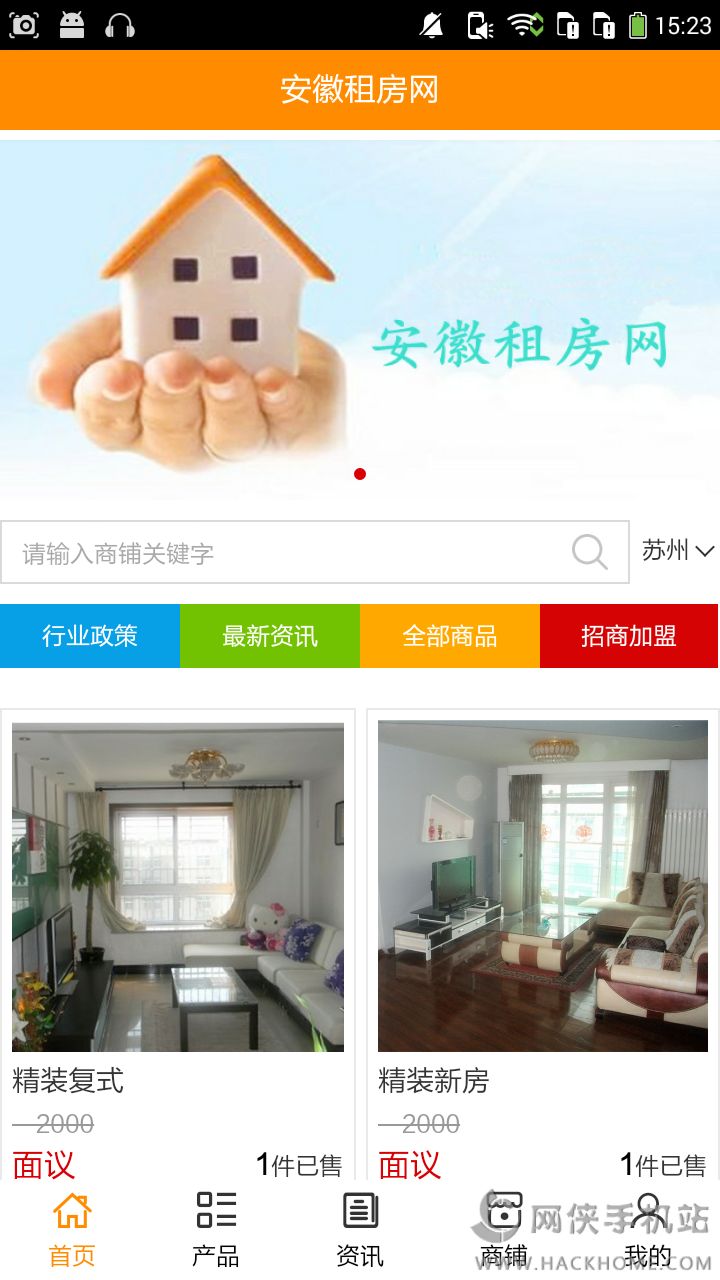Screen dimensions: 720x1280
Task: Open 最新资讯 section
Action: pos(270,636)
